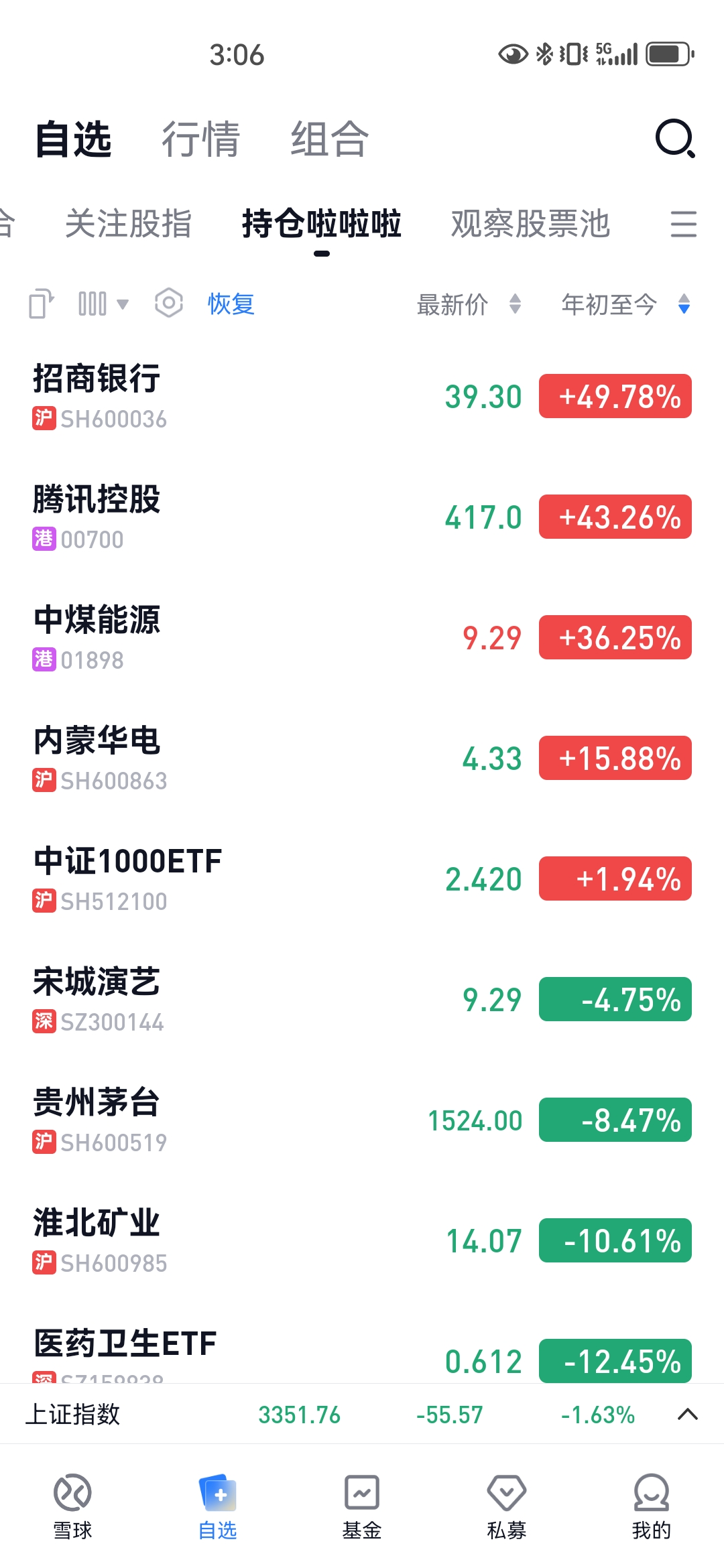Tap the 恢复 link
This screenshot has height=1568, width=724.
tap(231, 304)
